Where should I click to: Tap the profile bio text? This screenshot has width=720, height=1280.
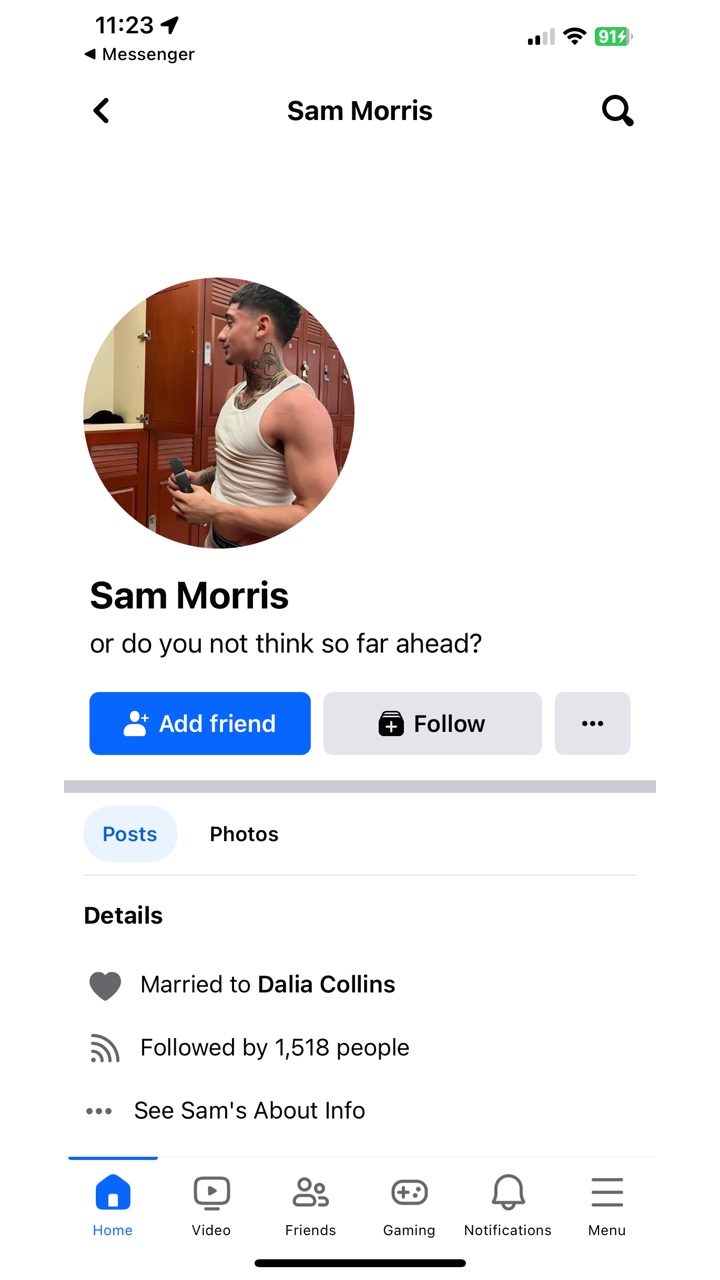click(286, 644)
